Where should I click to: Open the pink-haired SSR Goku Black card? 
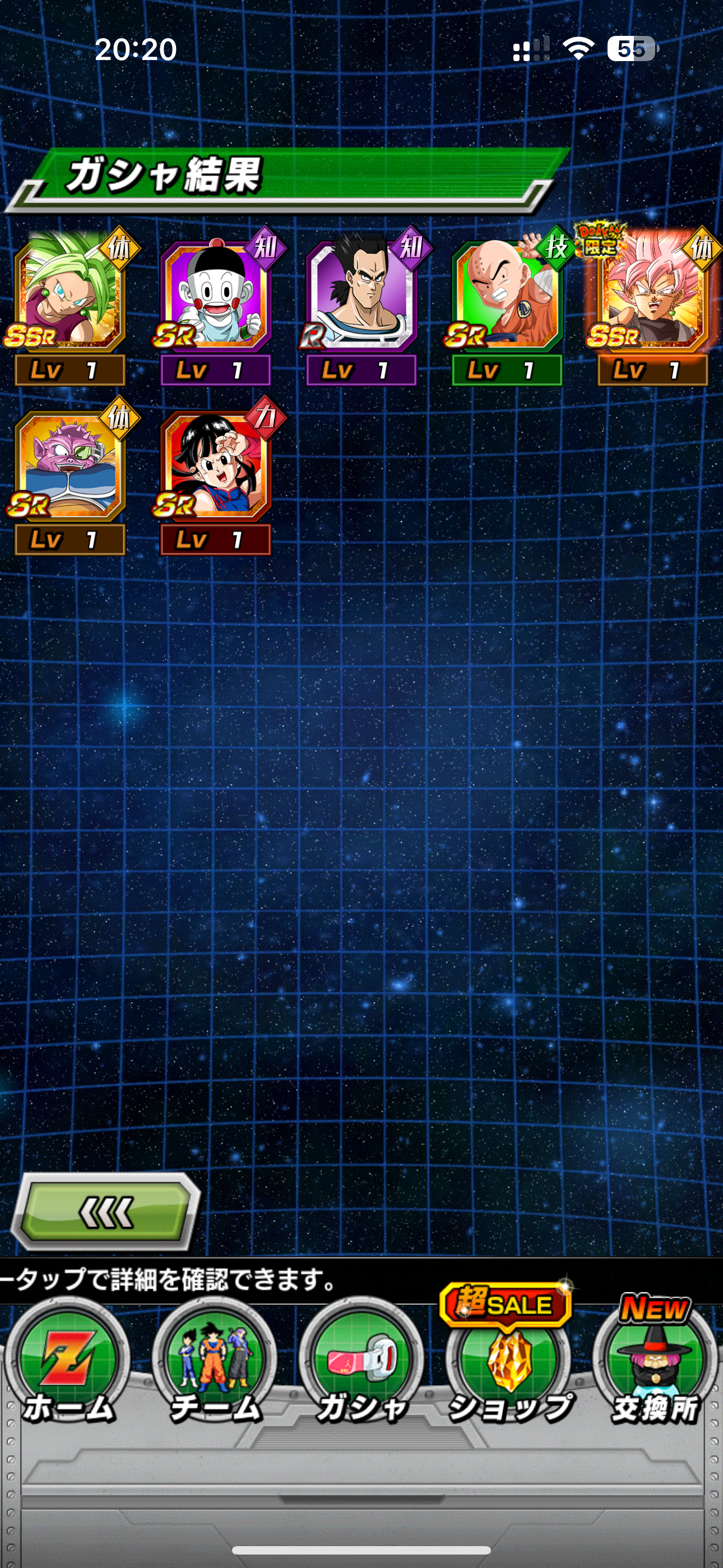(652, 305)
